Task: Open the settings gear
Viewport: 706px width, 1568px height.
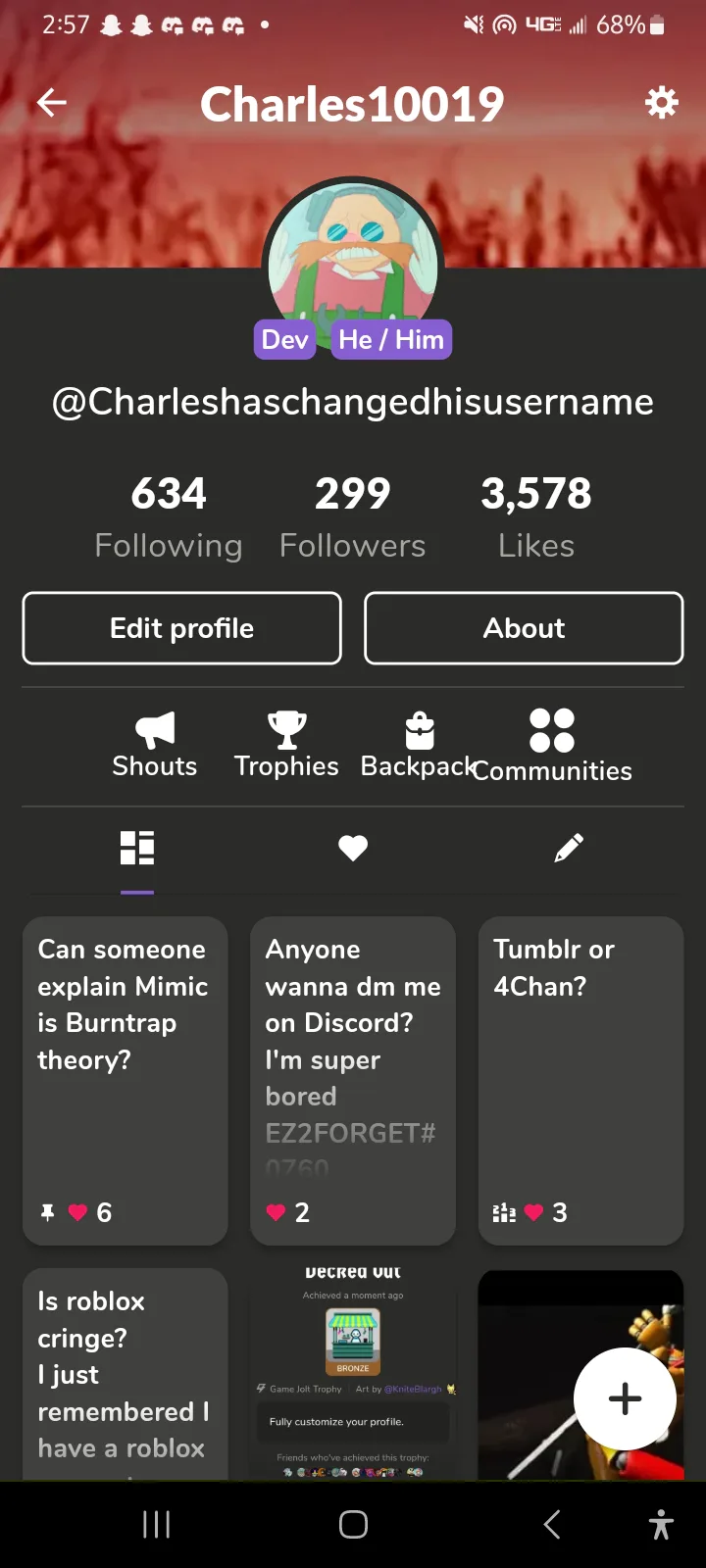Action: pyautogui.click(x=662, y=102)
